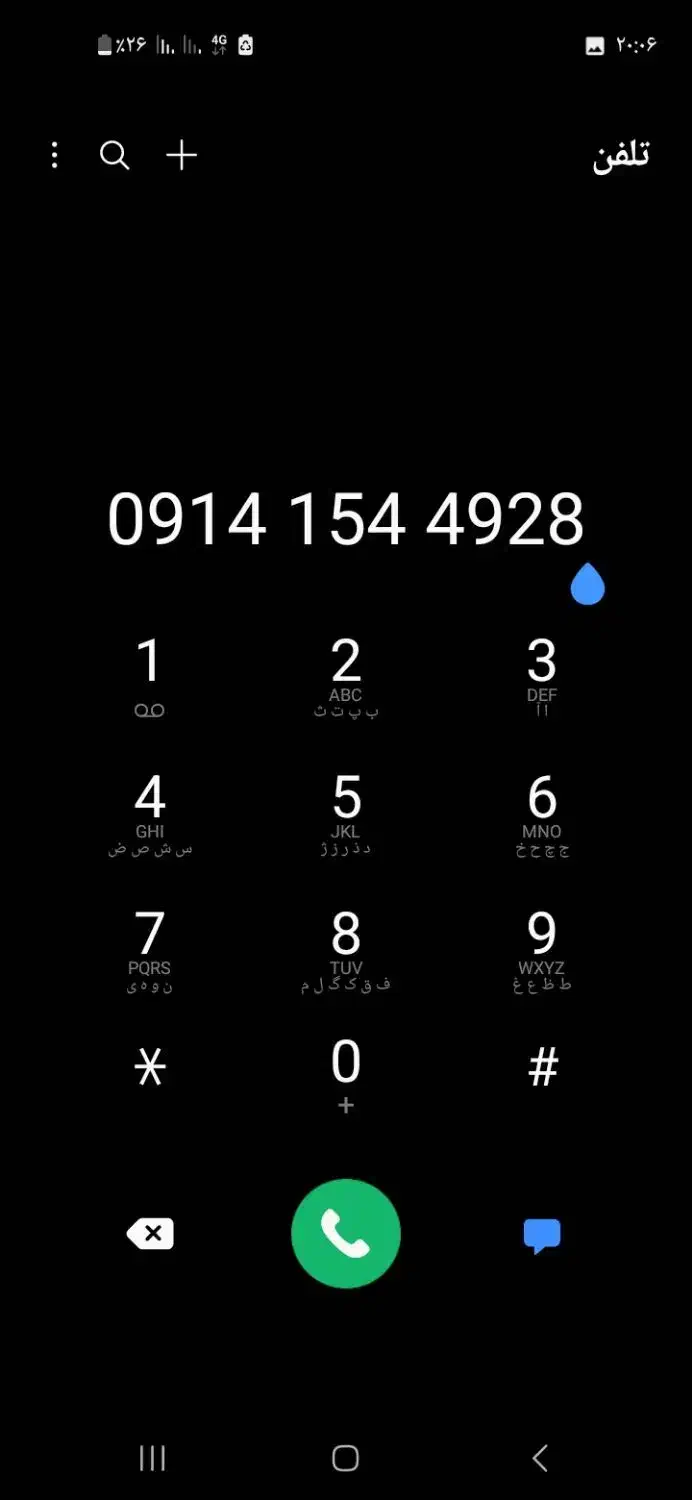Open the three-dot overflow menu

(x=55, y=155)
